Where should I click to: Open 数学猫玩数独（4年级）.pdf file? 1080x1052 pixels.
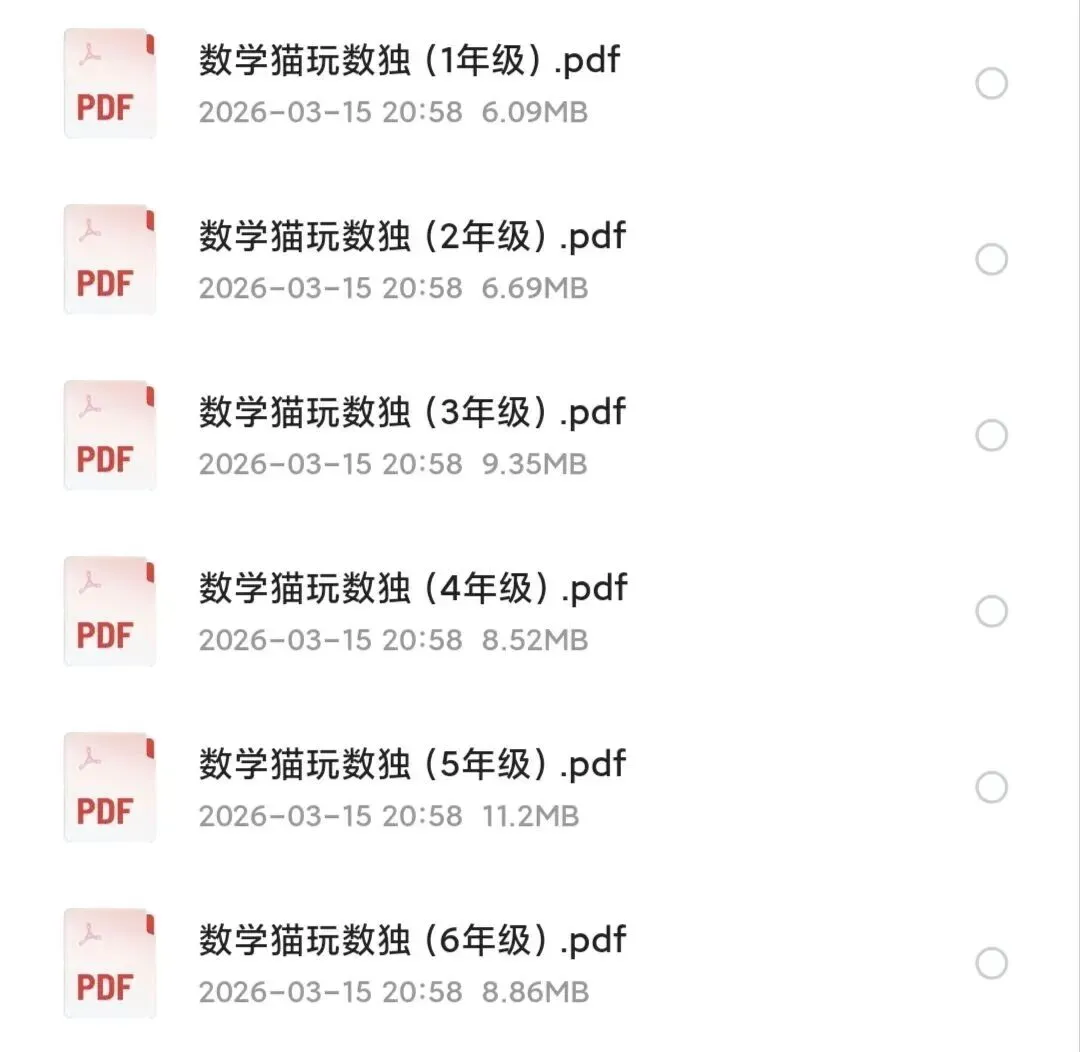(410, 588)
